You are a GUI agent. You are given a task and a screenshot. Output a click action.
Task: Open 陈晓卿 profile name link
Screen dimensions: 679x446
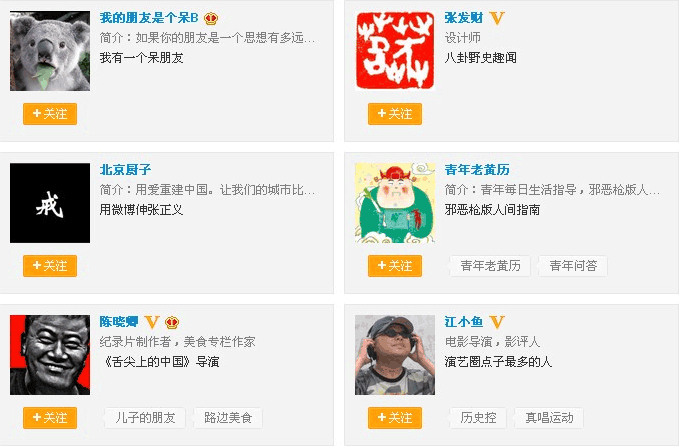point(119,321)
